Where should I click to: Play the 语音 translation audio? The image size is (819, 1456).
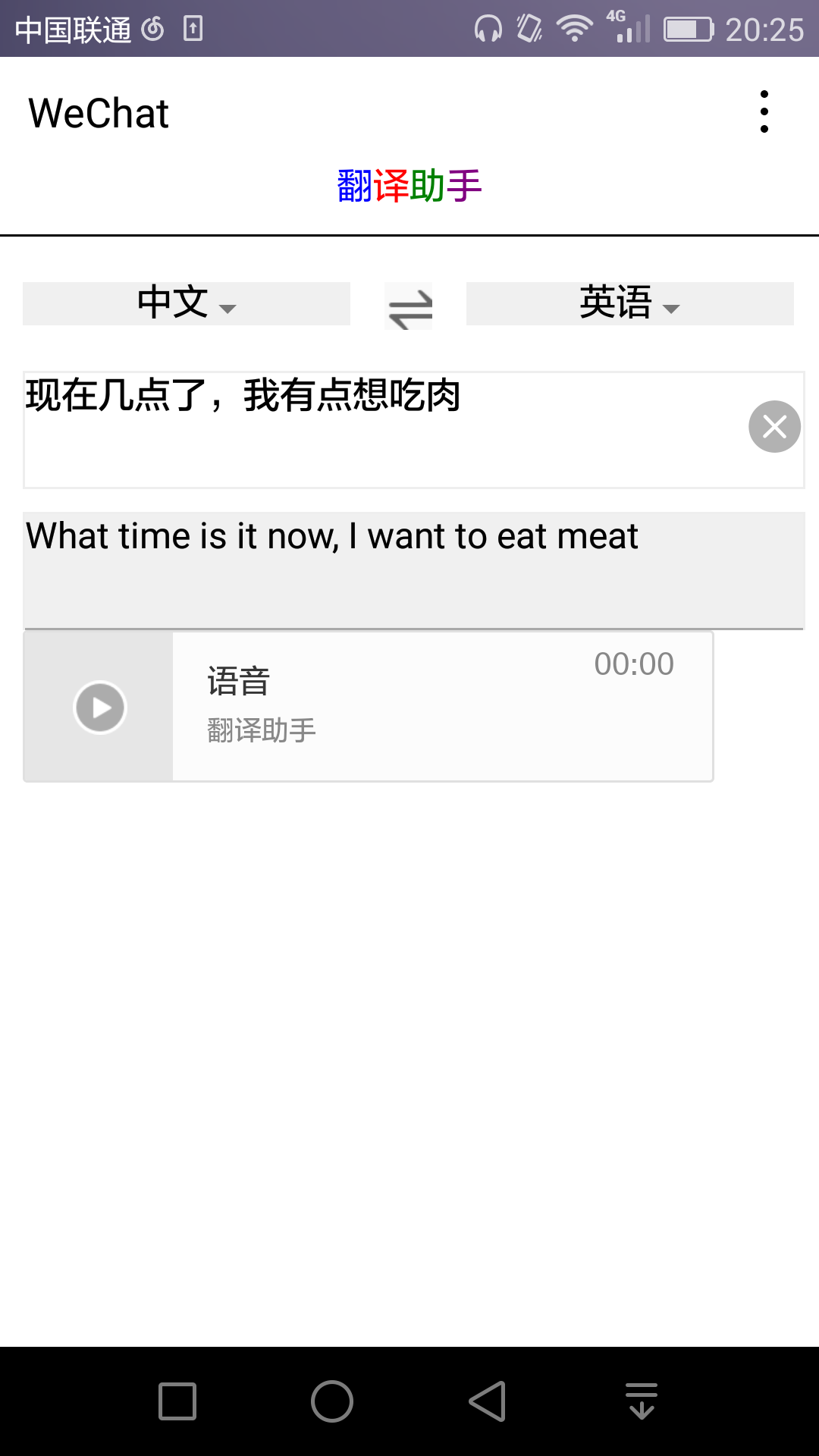point(99,707)
